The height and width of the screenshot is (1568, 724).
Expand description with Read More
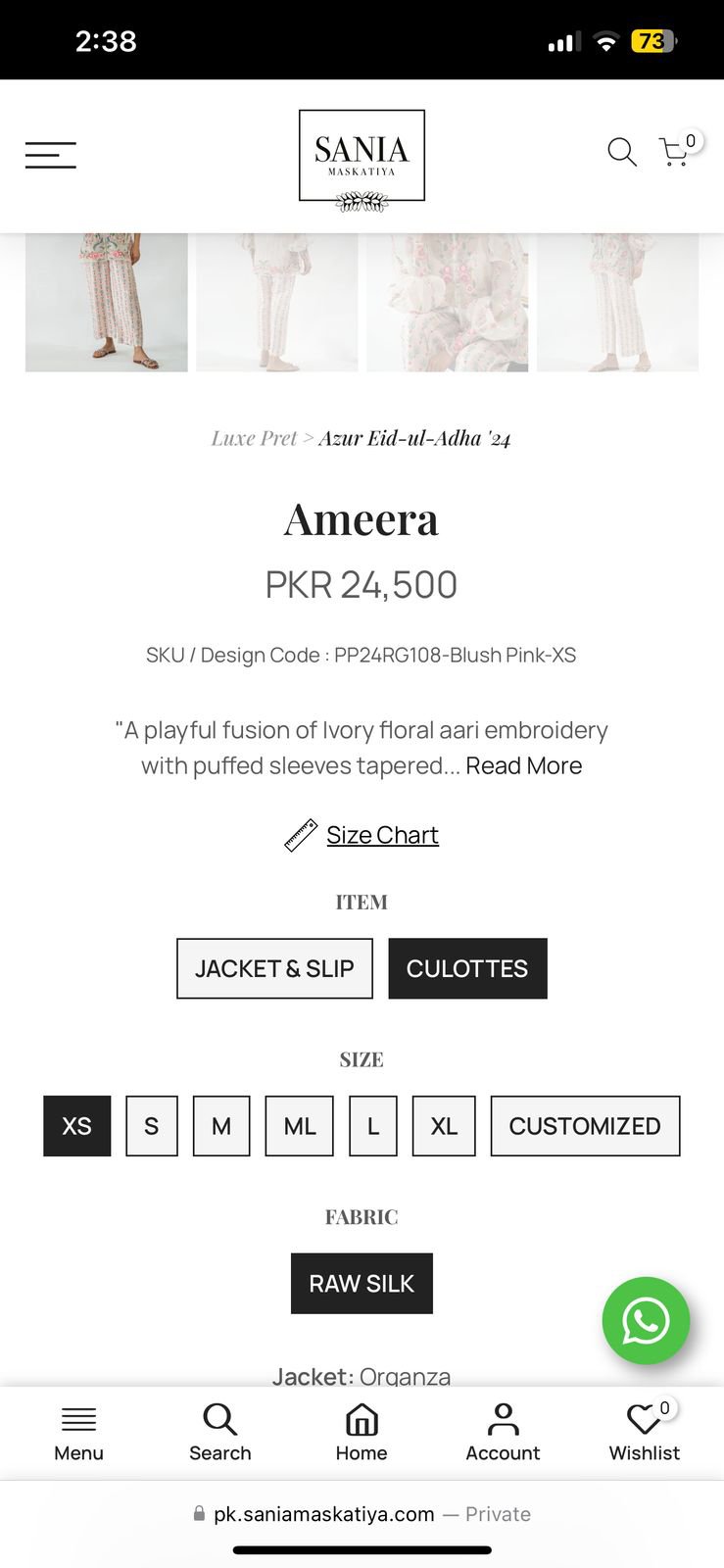point(523,765)
